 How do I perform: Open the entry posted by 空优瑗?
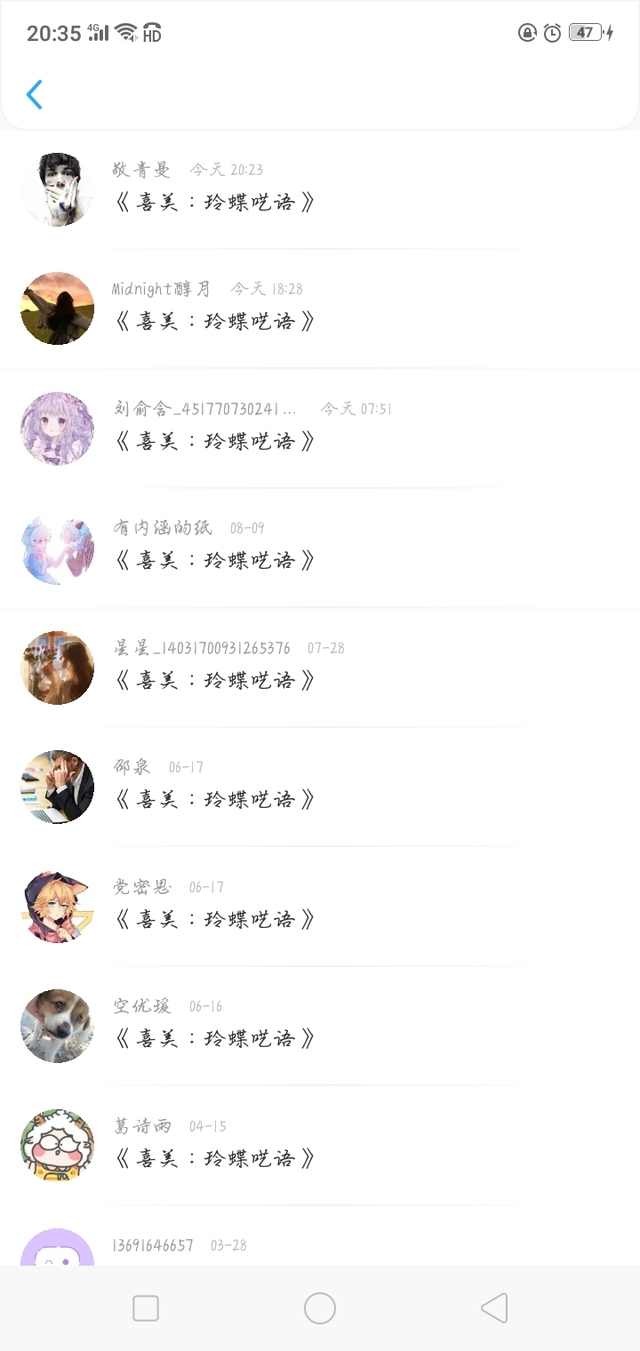coord(320,1026)
